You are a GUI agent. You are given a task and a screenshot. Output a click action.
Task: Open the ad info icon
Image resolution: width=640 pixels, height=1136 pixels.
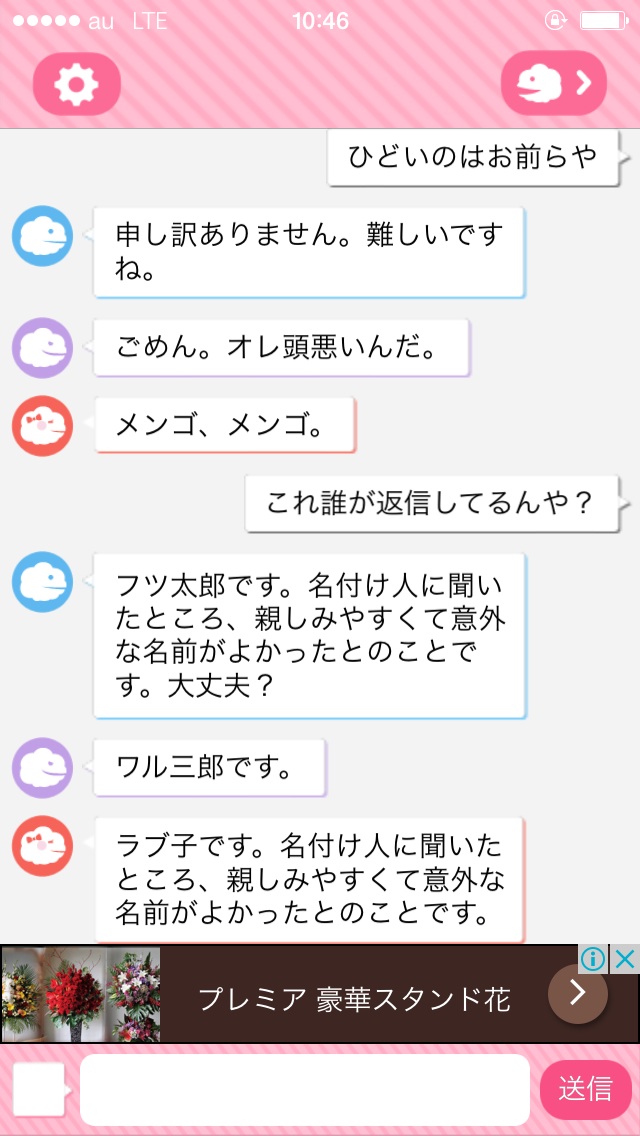pos(593,959)
